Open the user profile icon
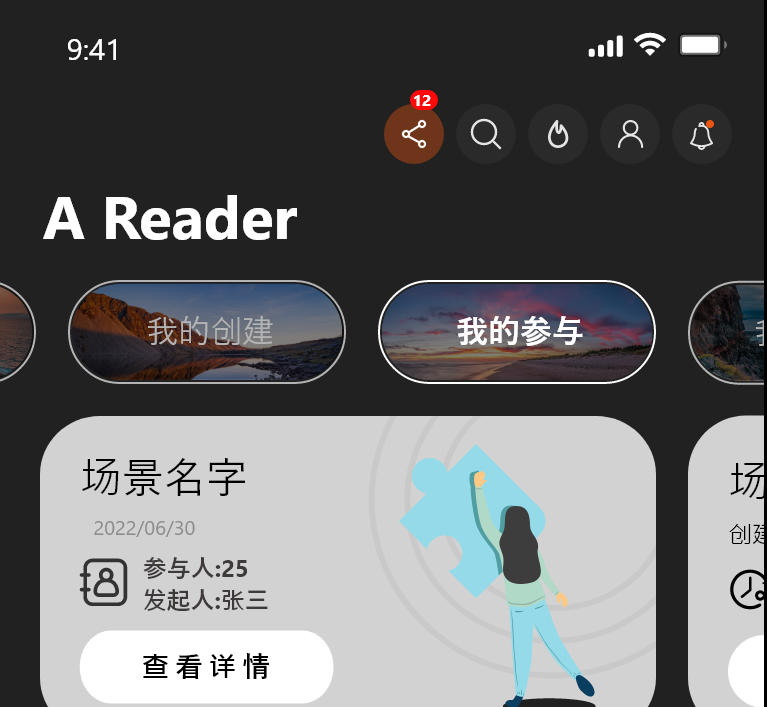 (630, 134)
